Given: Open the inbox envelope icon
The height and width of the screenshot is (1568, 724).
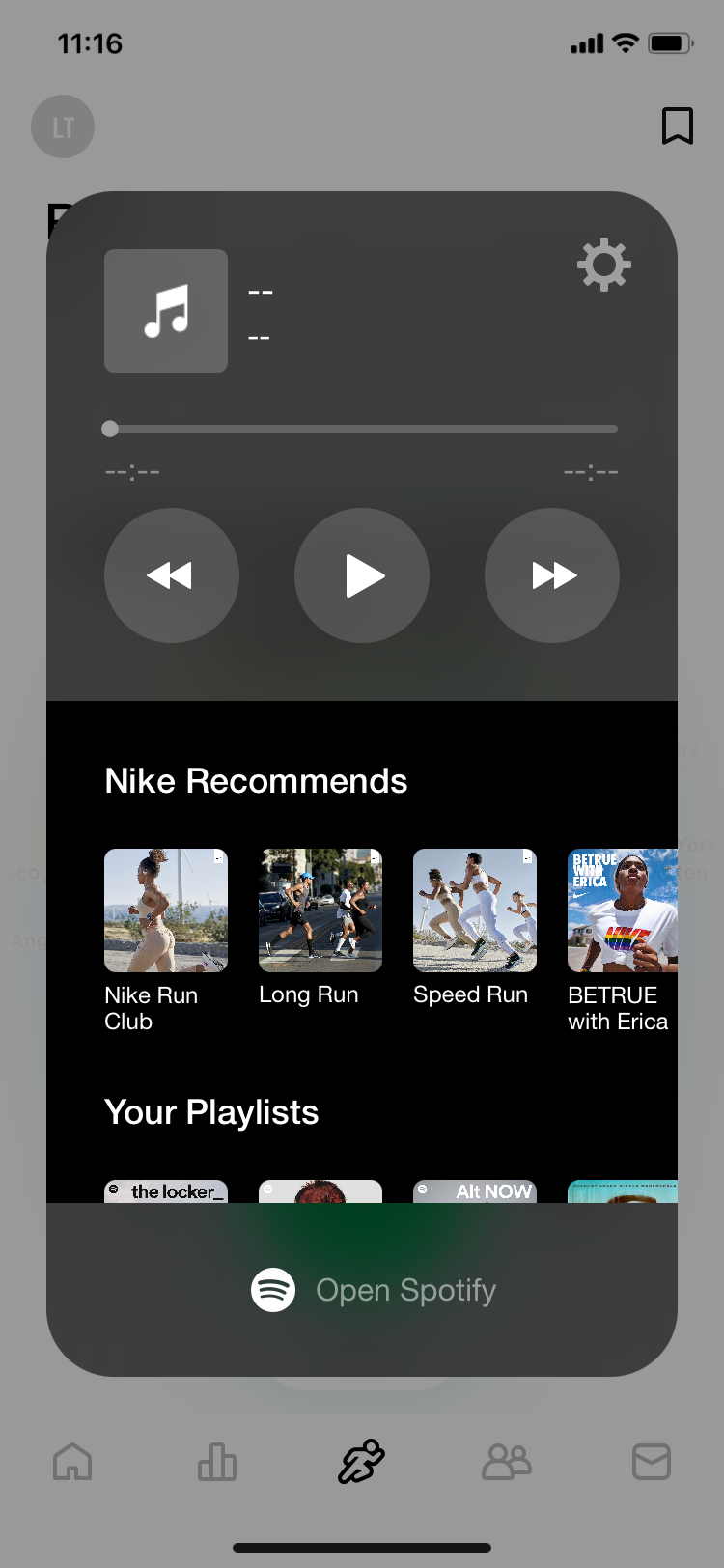Looking at the screenshot, I should tap(651, 1462).
